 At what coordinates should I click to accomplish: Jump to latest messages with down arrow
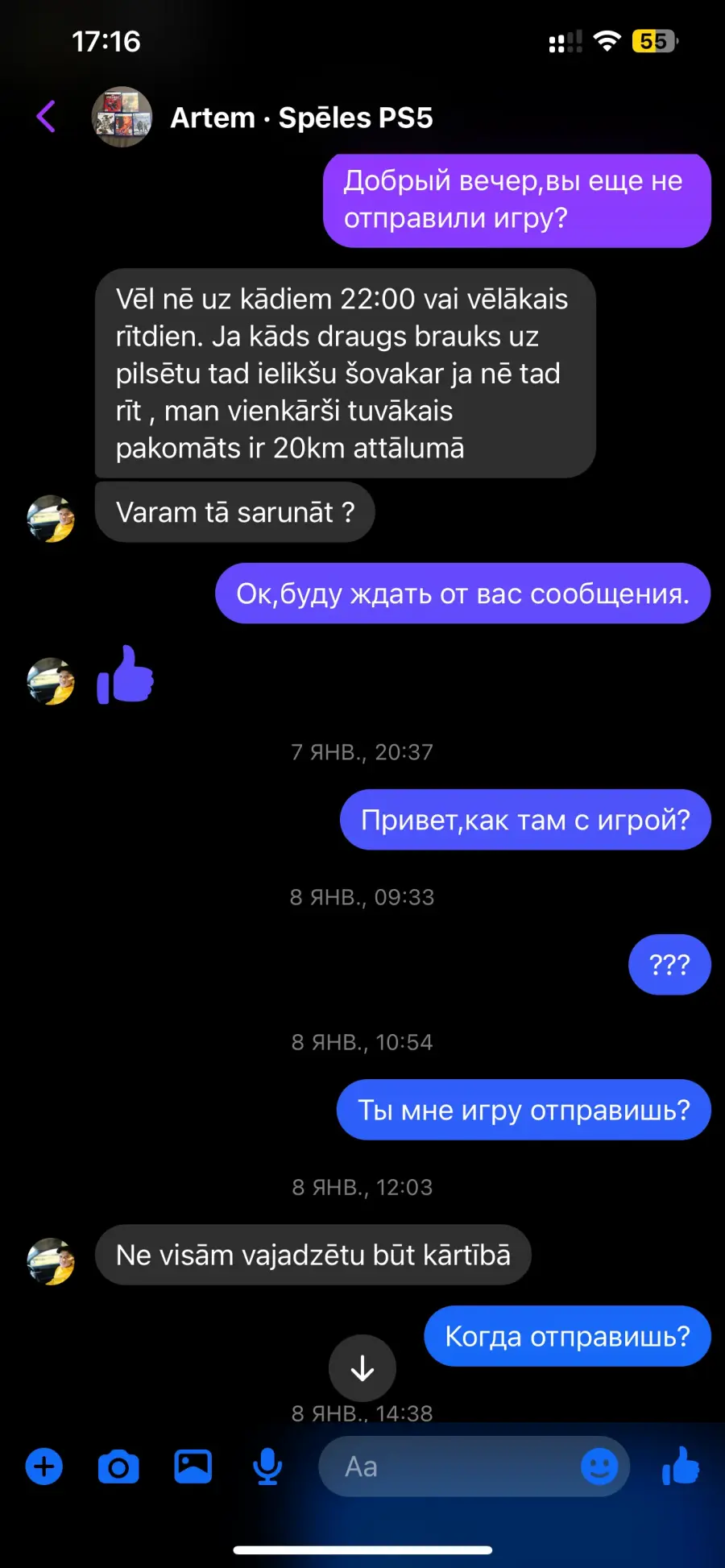tap(362, 1367)
